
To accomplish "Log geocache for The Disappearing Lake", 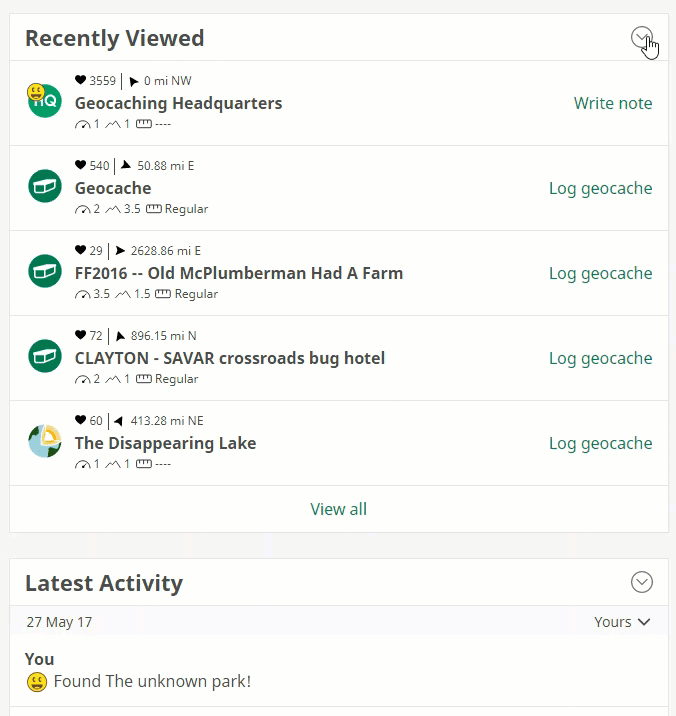I will [x=600, y=443].
